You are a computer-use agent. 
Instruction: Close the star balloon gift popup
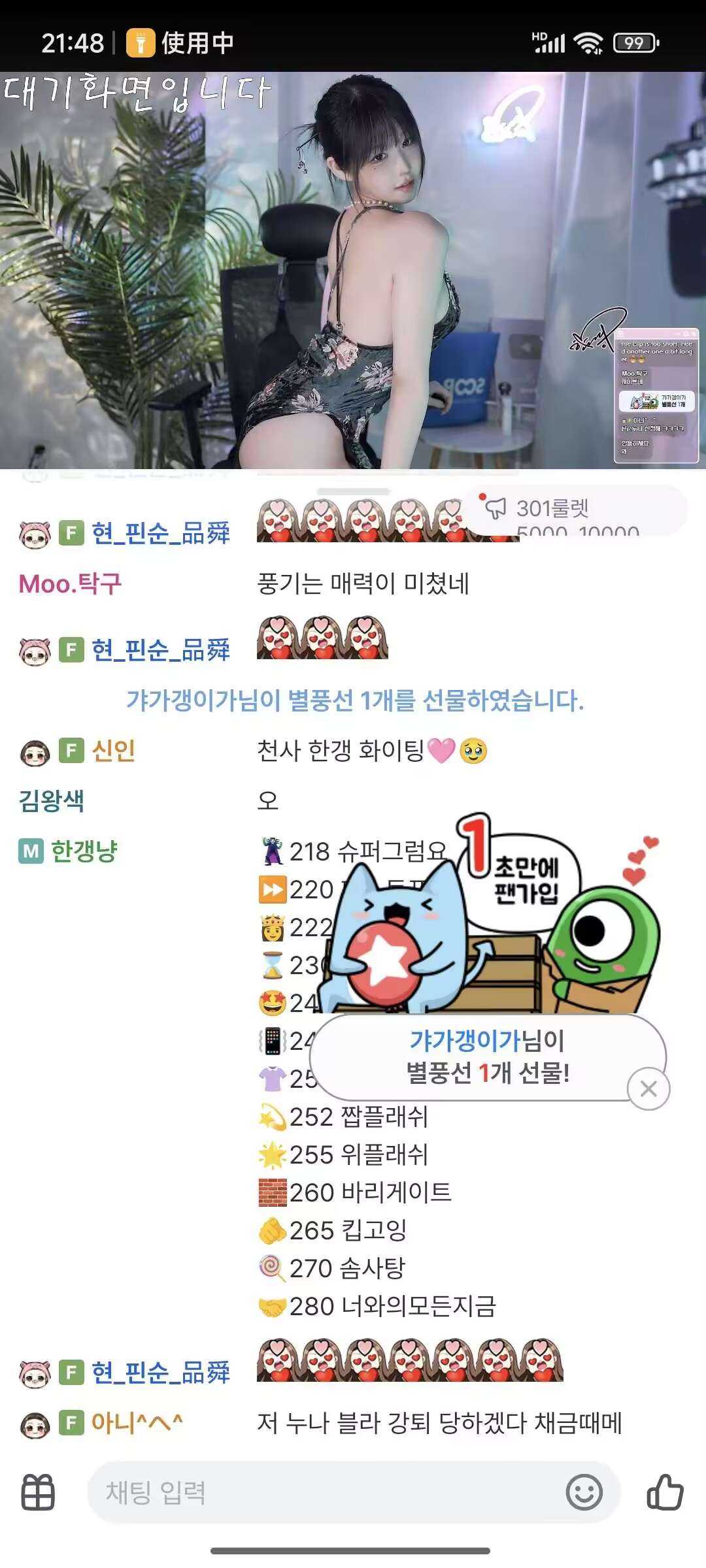[648, 1089]
